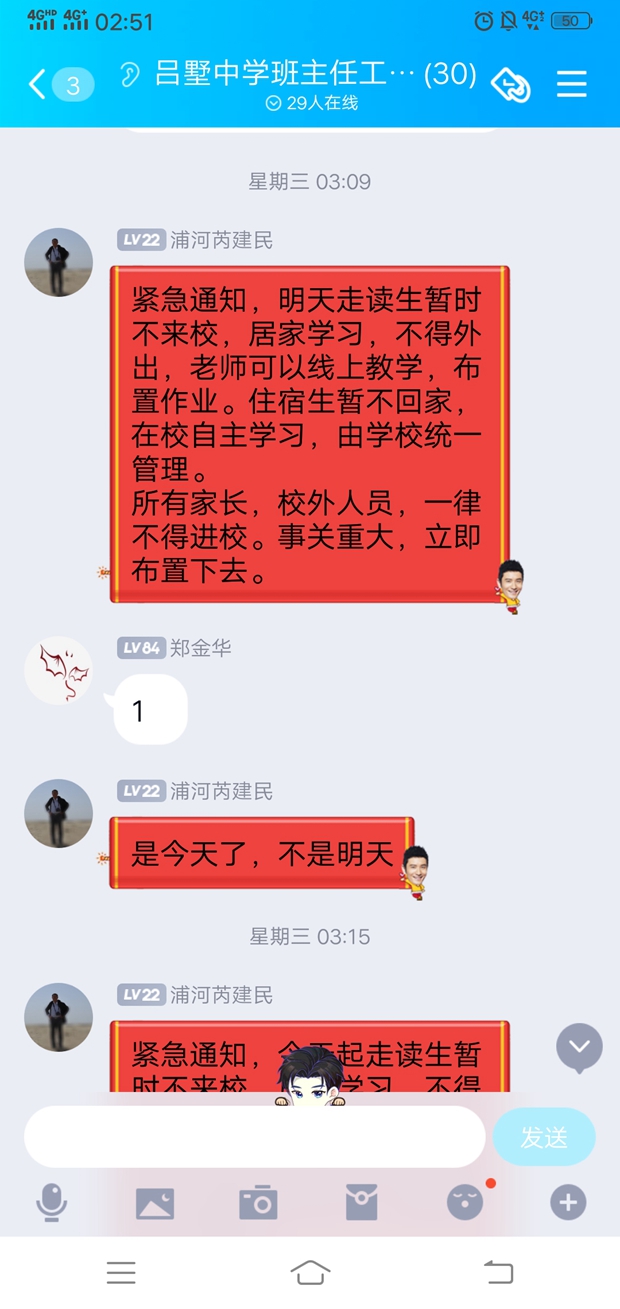Go to the system home screen
The height and width of the screenshot is (1309, 620).
tap(310, 1272)
